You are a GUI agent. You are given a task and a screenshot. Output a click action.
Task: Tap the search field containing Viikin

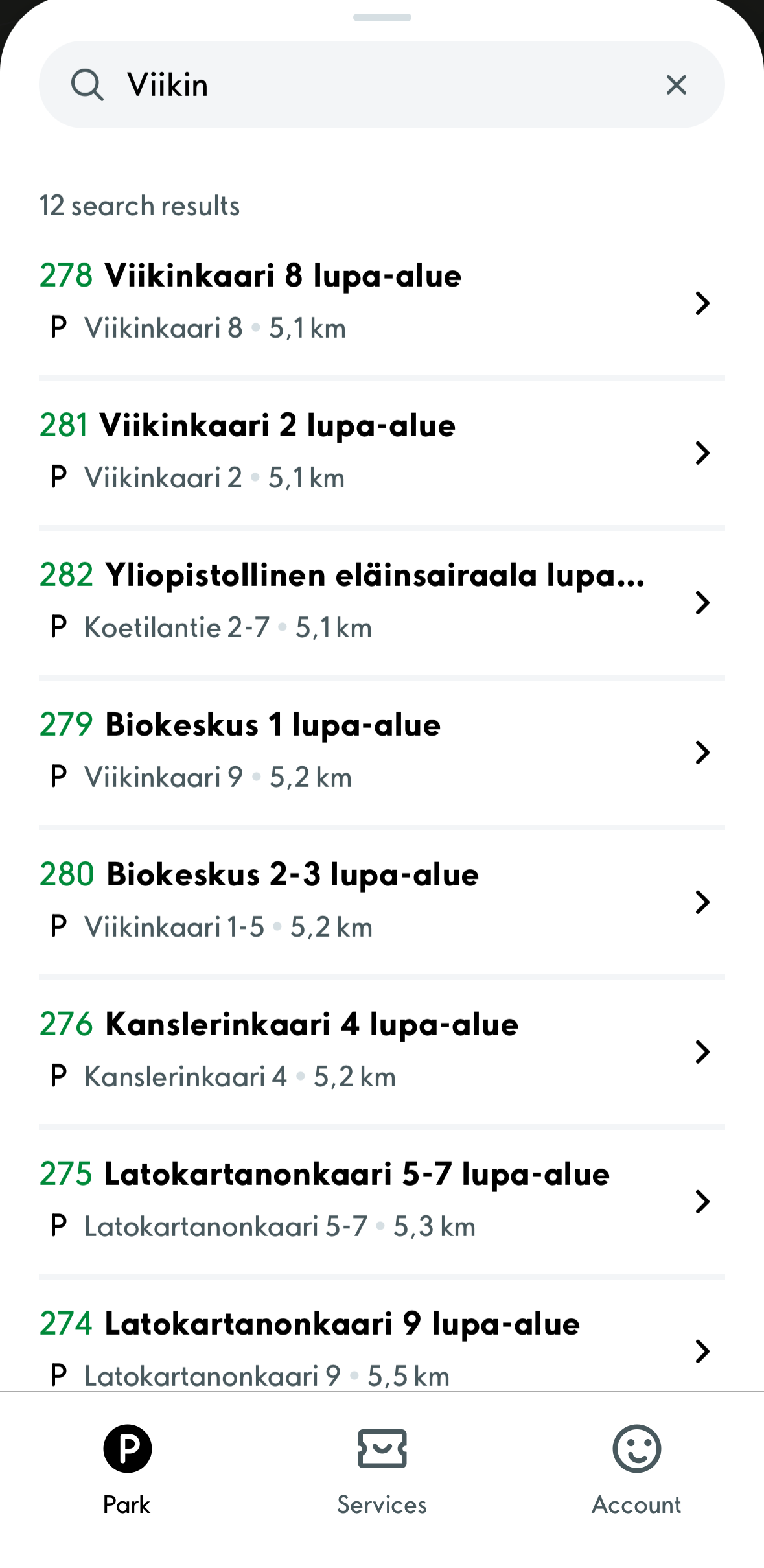363,85
